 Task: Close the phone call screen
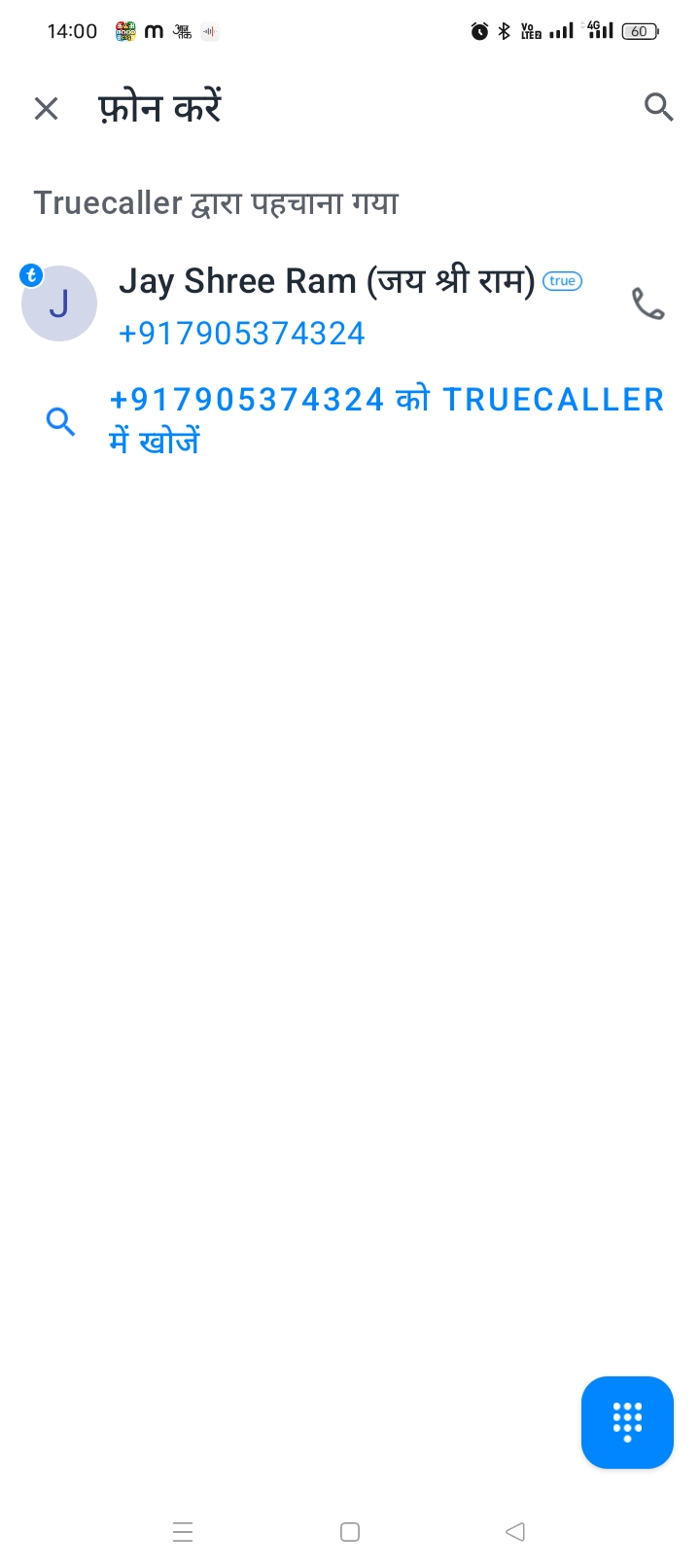[46, 108]
